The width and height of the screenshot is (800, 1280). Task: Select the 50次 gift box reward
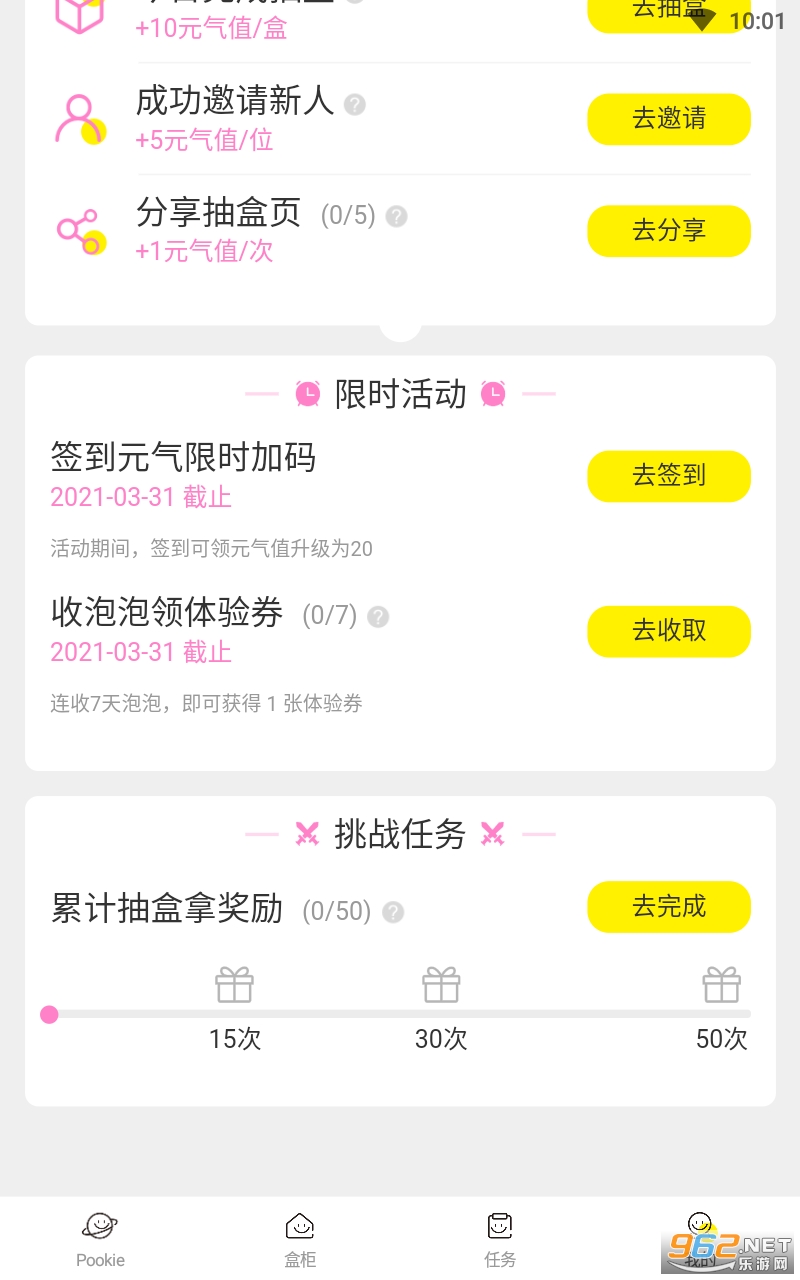point(721,986)
